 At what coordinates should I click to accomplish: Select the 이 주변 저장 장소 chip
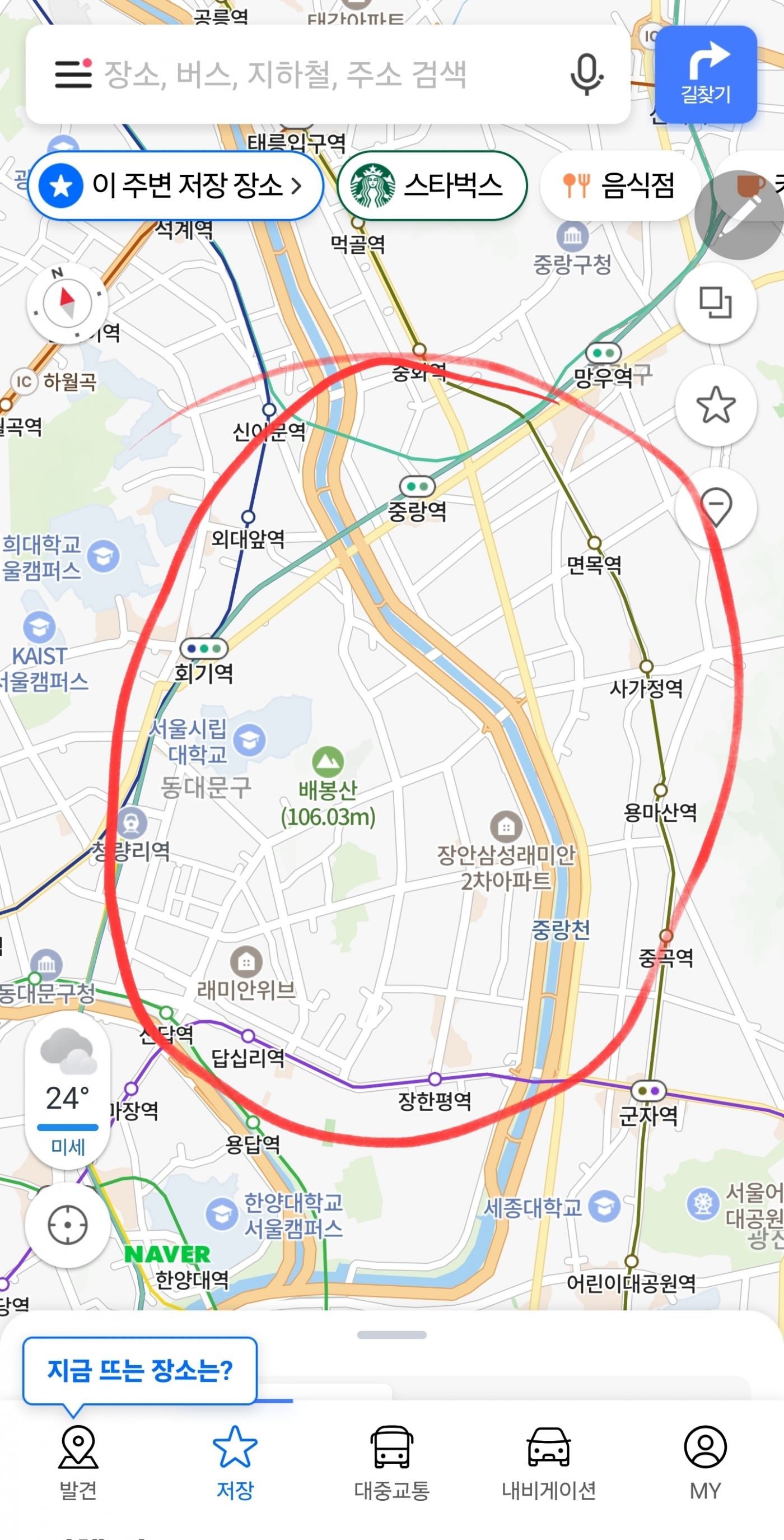coord(176,185)
